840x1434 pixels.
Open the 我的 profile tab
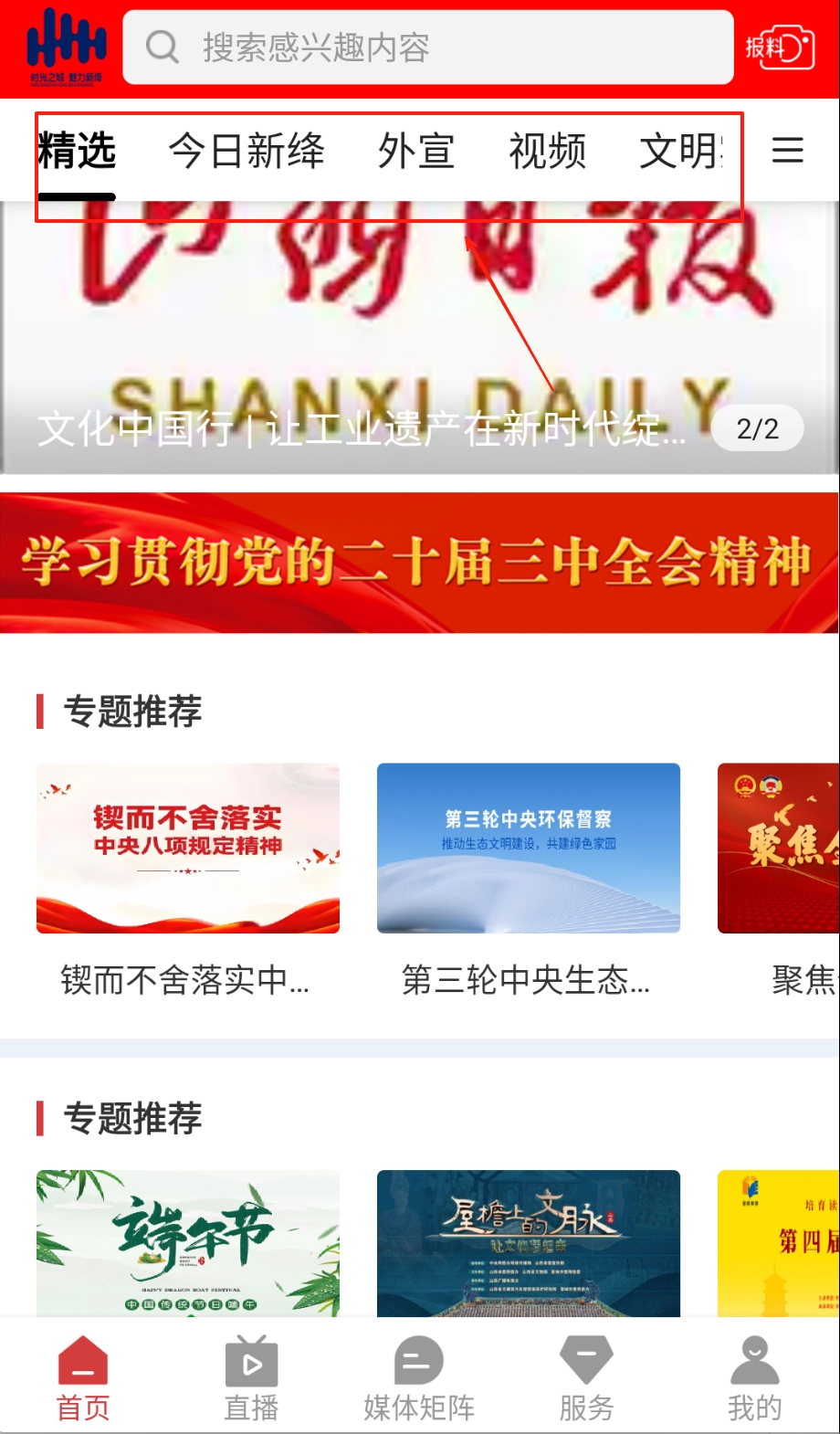click(754, 1379)
